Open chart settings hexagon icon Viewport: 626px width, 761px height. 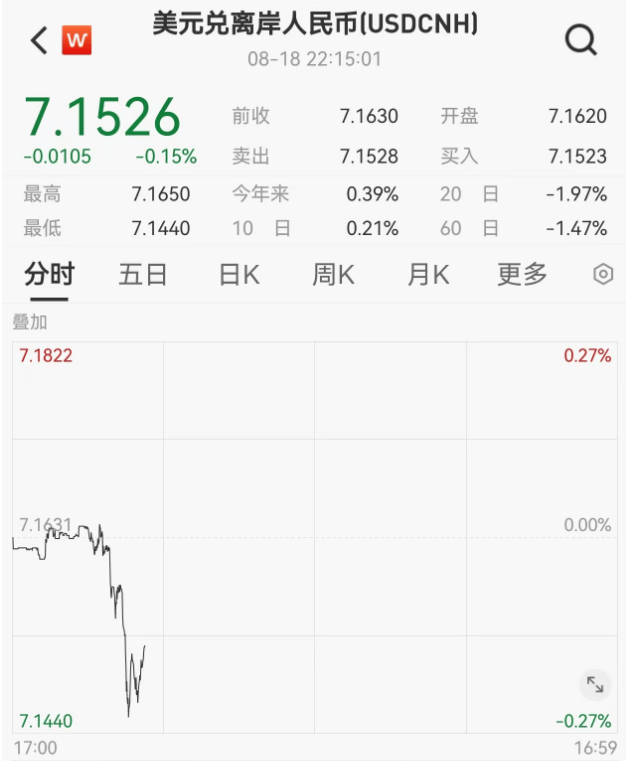point(603,275)
